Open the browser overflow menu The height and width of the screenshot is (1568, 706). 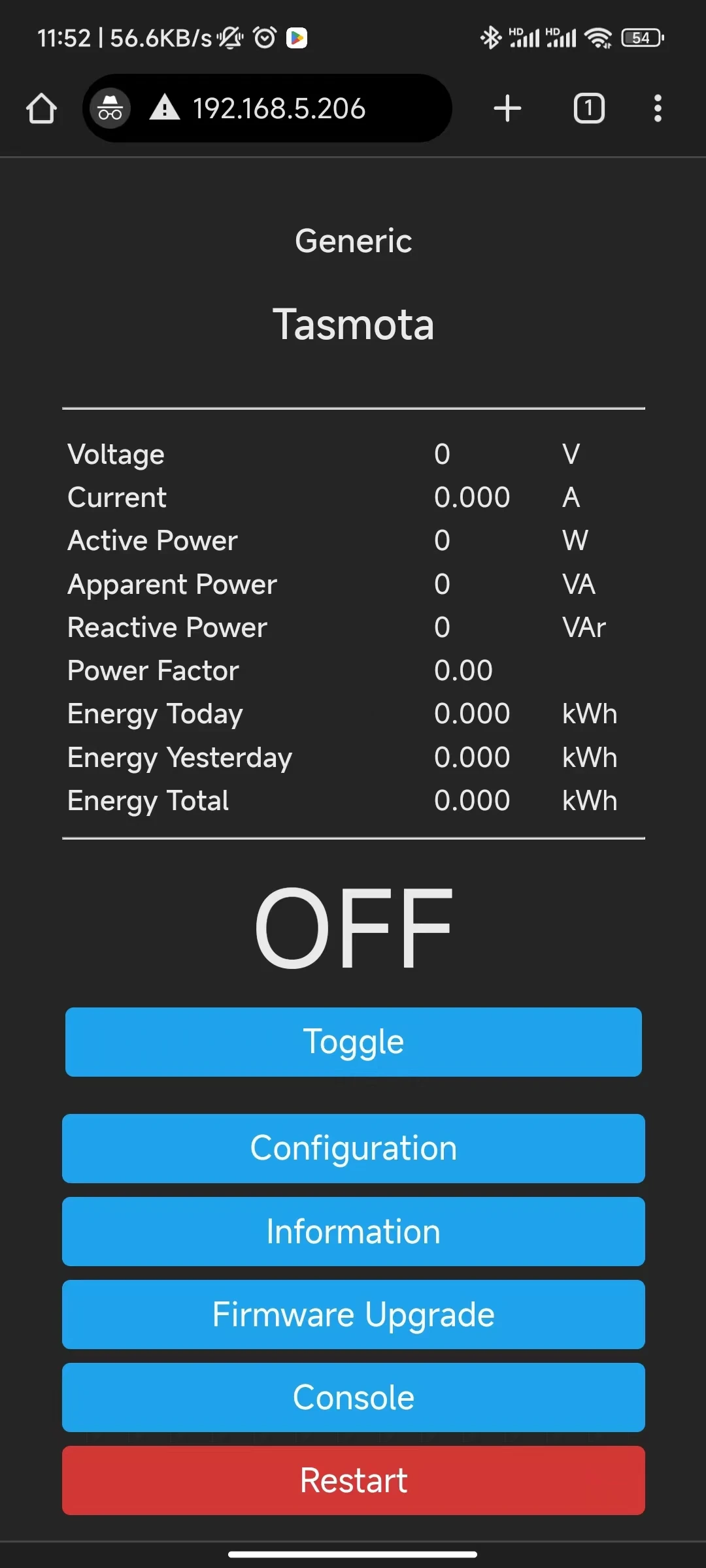tap(658, 108)
